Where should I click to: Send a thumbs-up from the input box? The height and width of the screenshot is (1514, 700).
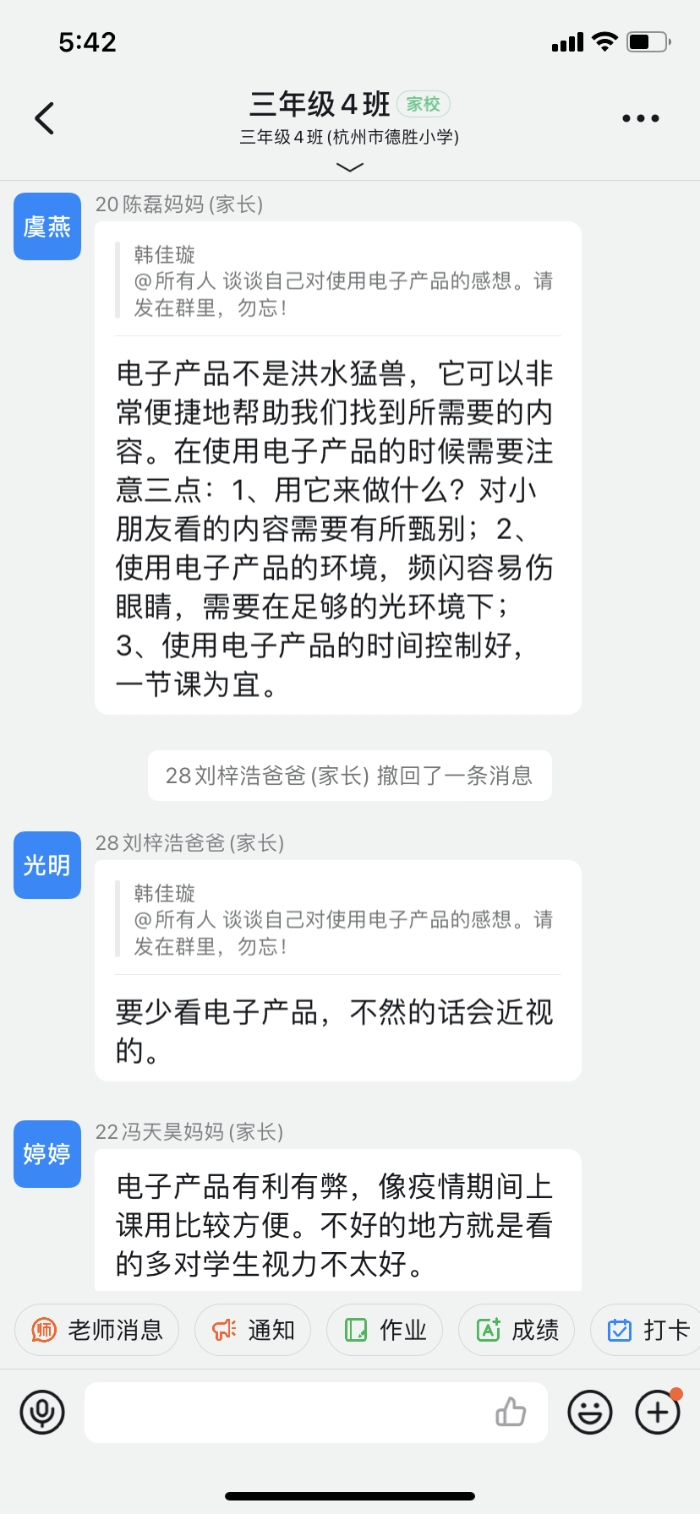[x=511, y=1413]
